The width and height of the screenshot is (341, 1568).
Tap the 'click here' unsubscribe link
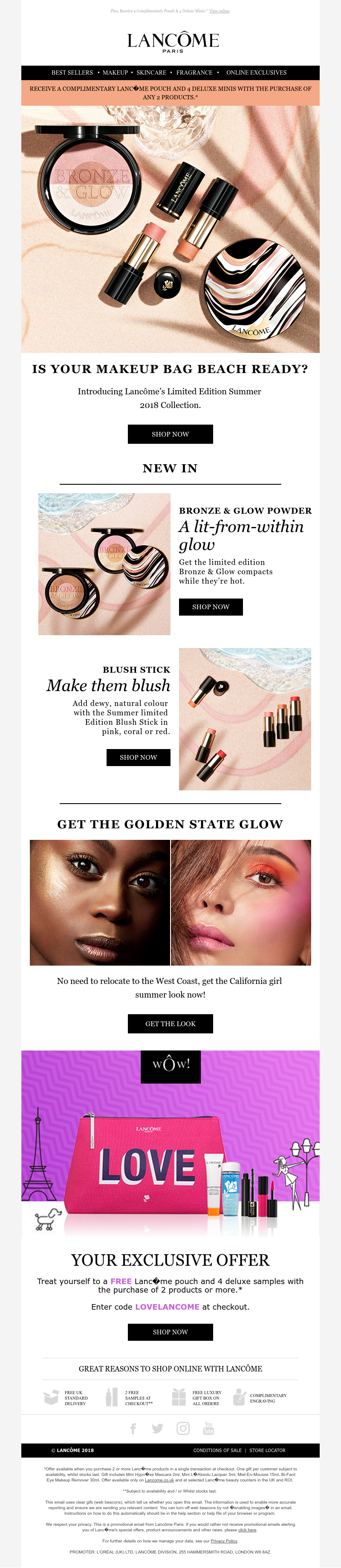[247, 1530]
